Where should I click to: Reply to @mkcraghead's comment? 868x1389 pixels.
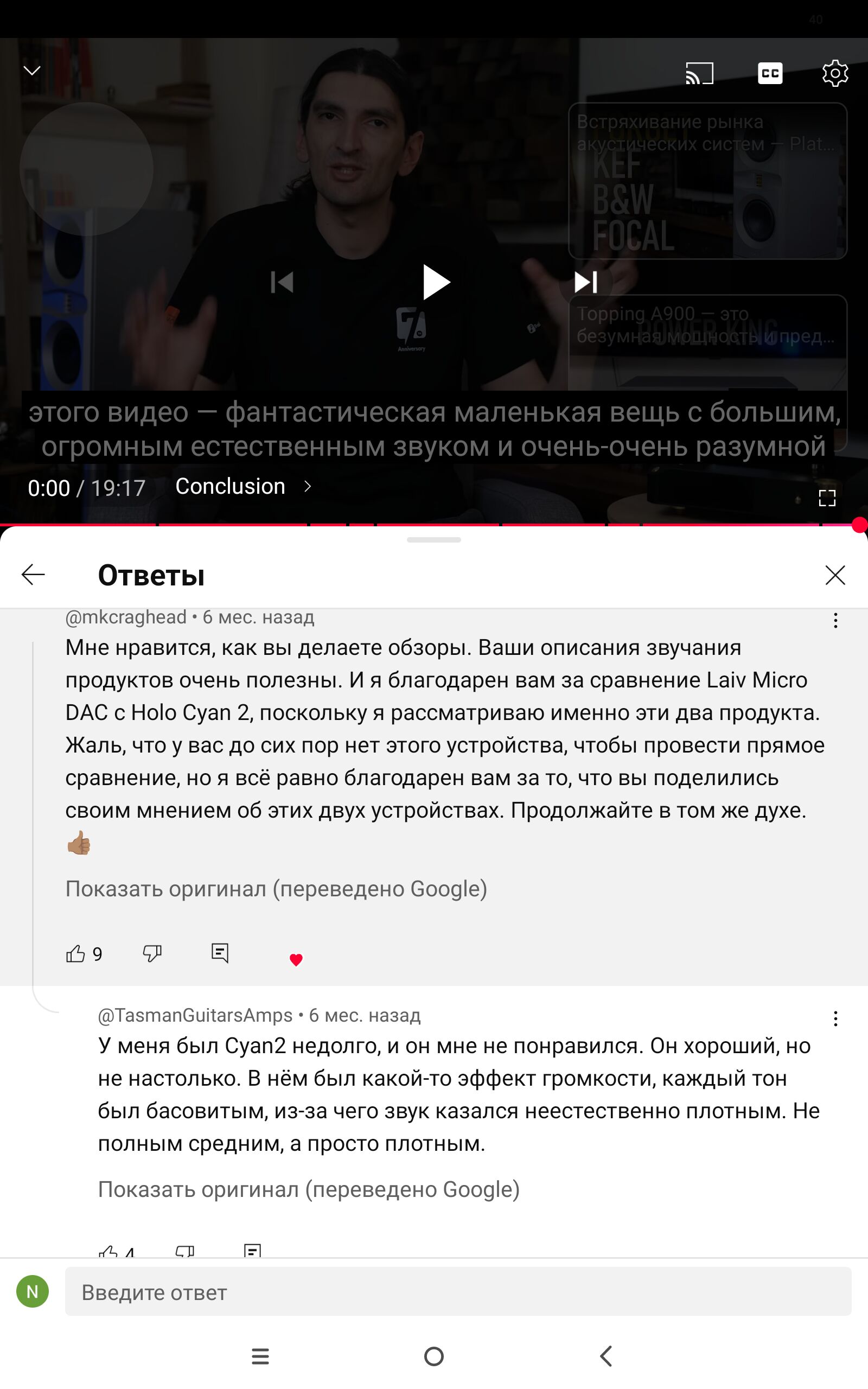220,953
